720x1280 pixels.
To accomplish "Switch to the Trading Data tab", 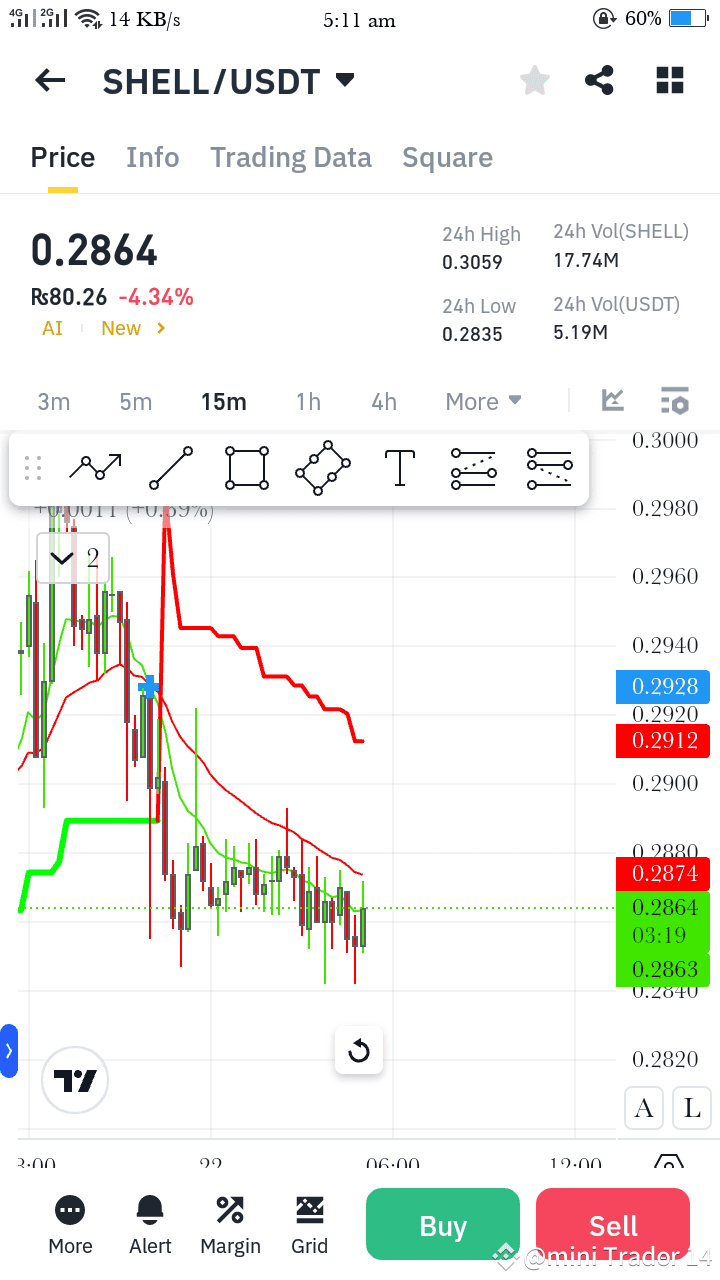I will point(291,157).
